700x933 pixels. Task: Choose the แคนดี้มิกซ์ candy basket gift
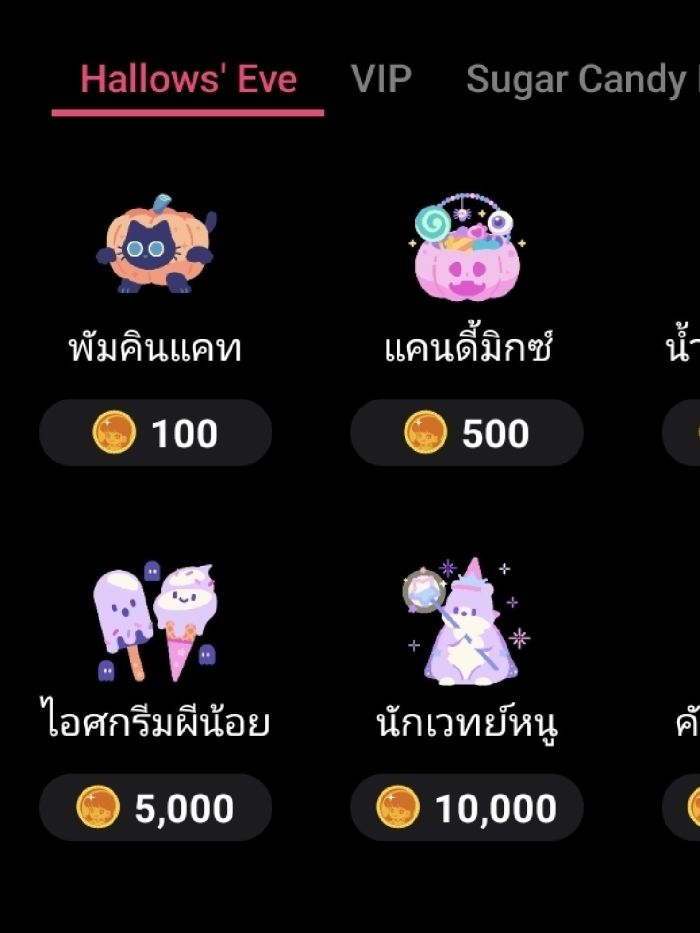pyautogui.click(x=467, y=246)
